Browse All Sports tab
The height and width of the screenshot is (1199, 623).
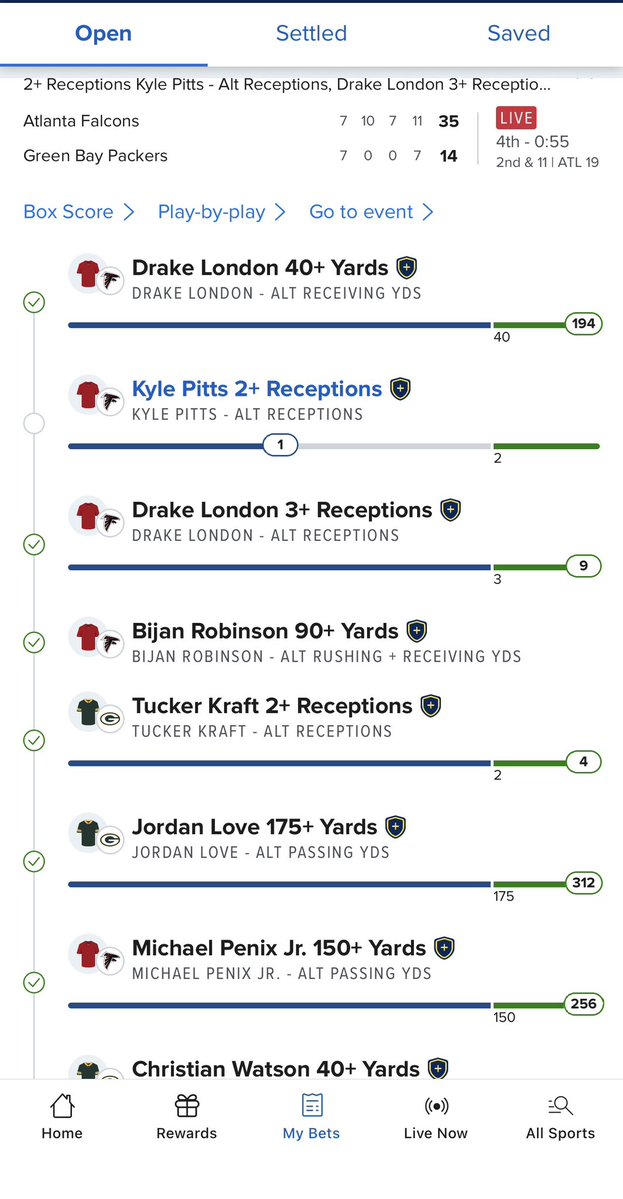pos(560,1117)
